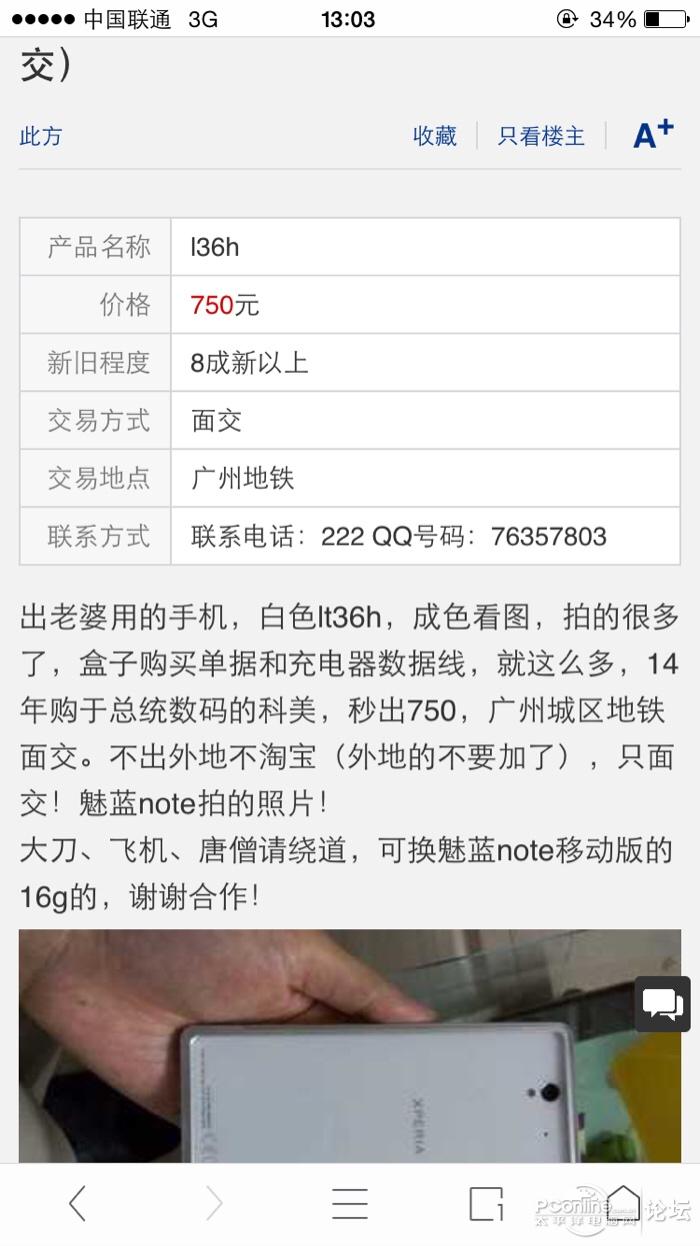Tap 收藏 to bookmark this post
The width and height of the screenshot is (700, 1246).
[x=435, y=136]
